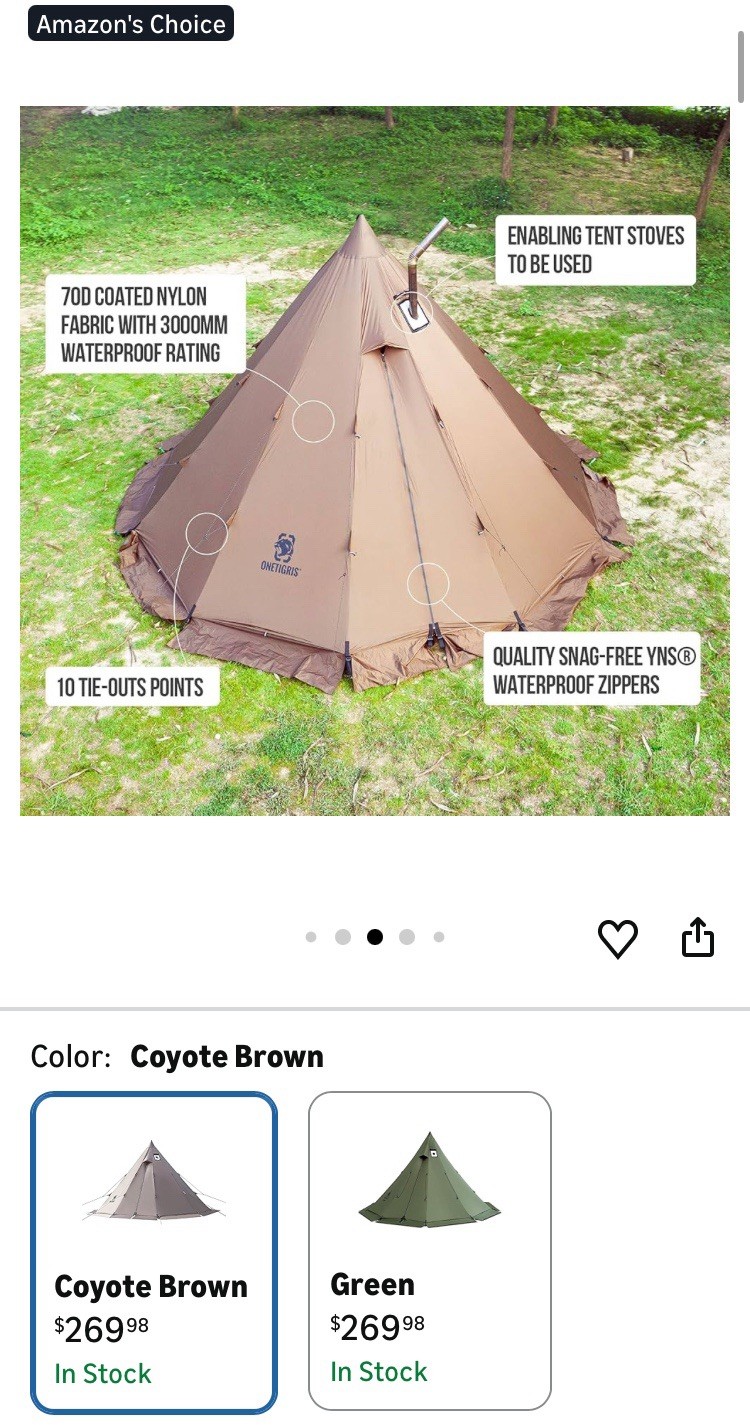Viewport: 750px width, 1425px height.
Task: Click the In Stock link under Coyote Brown
Action: 102,1373
